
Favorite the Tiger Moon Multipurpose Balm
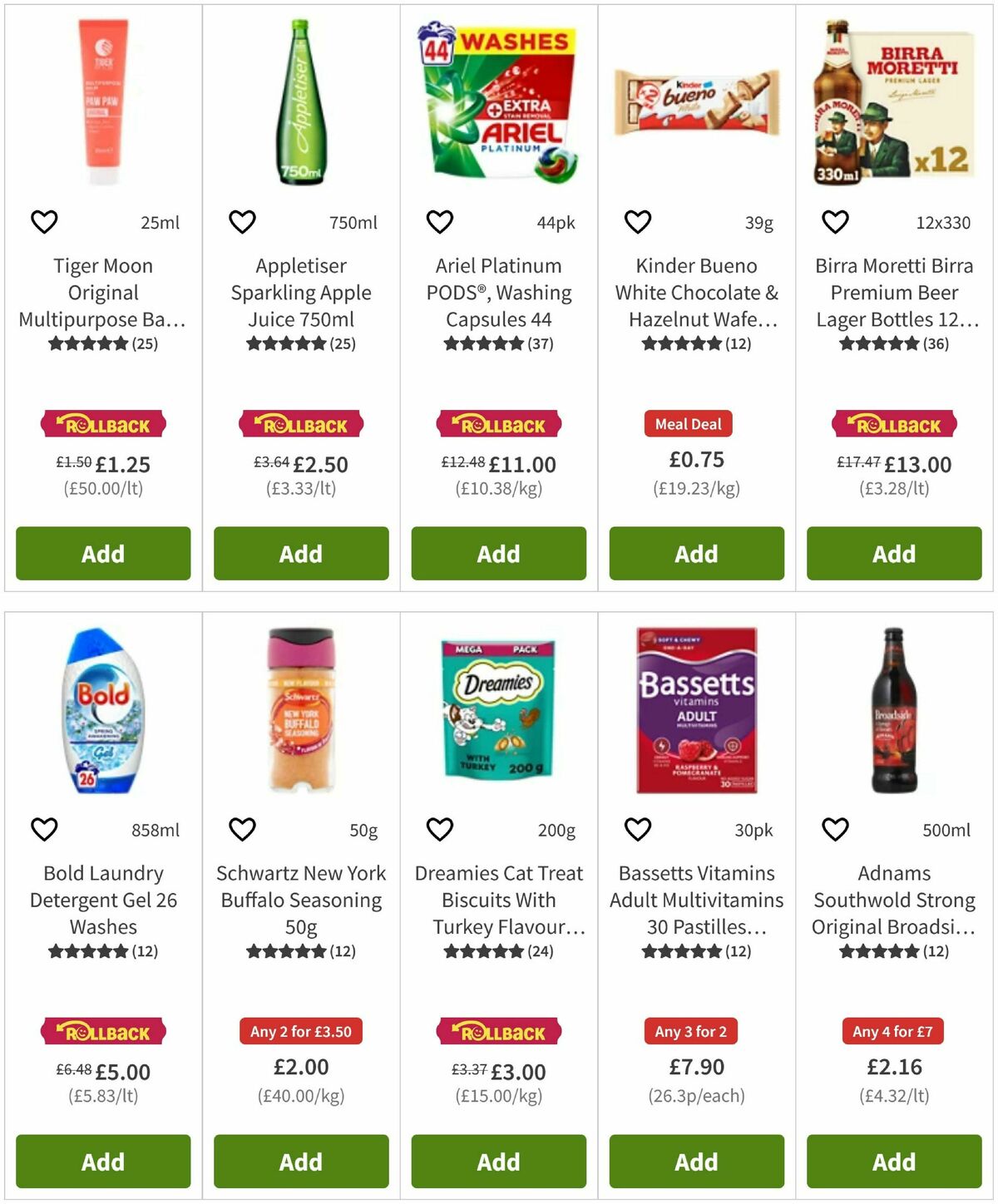click(44, 221)
